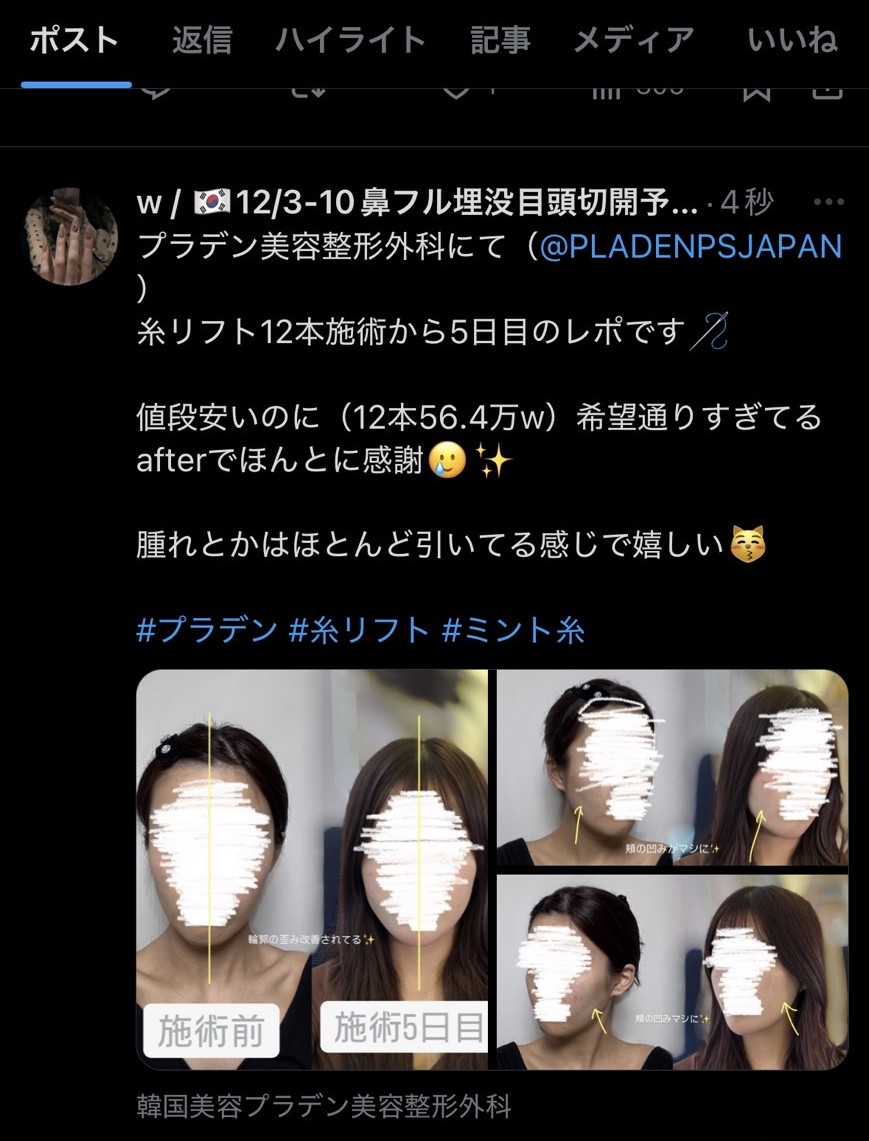
Task: Select the メディア tab
Action: pyautogui.click(x=633, y=41)
